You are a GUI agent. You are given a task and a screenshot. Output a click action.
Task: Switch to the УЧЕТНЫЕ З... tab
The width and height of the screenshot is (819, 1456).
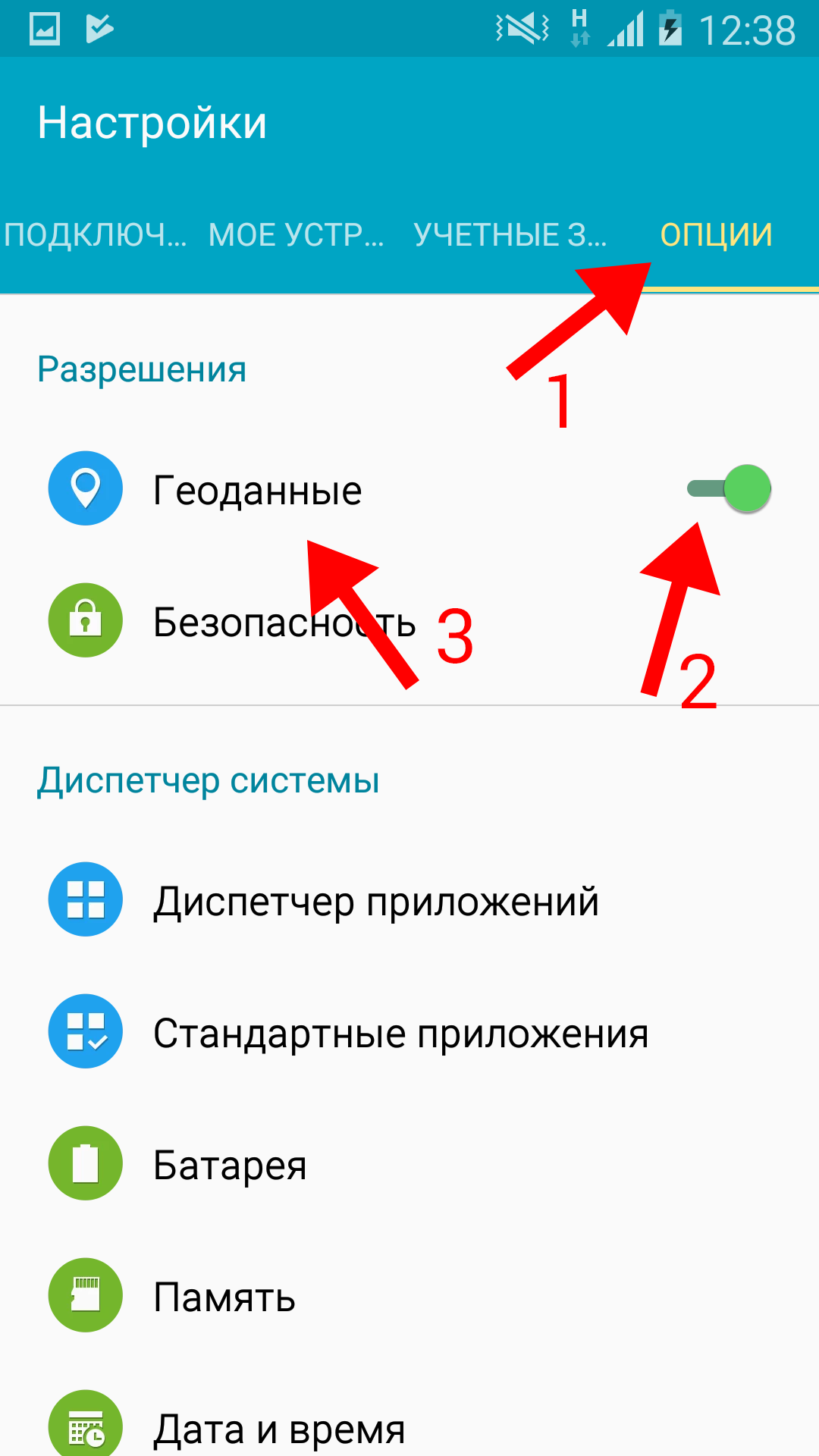510,235
